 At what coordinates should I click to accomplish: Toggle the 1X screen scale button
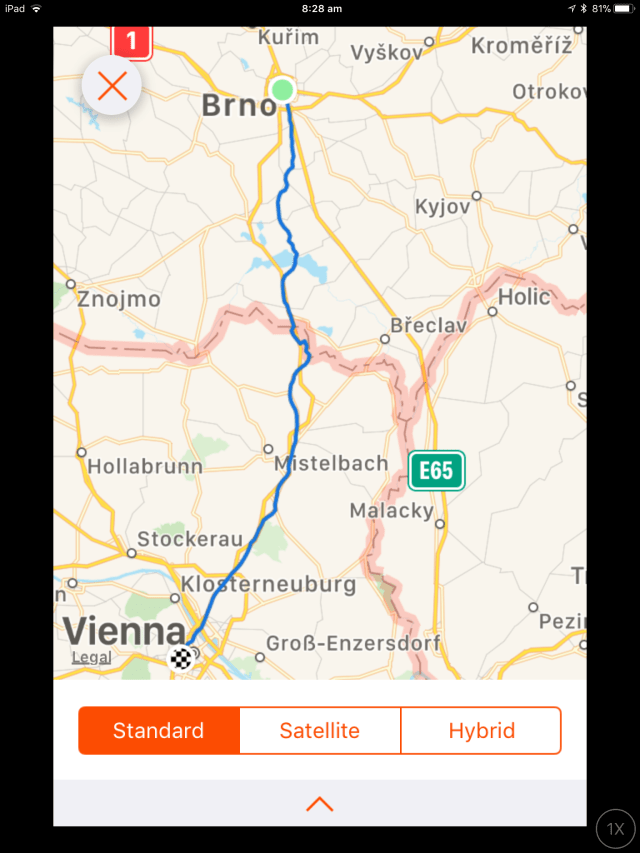click(616, 828)
